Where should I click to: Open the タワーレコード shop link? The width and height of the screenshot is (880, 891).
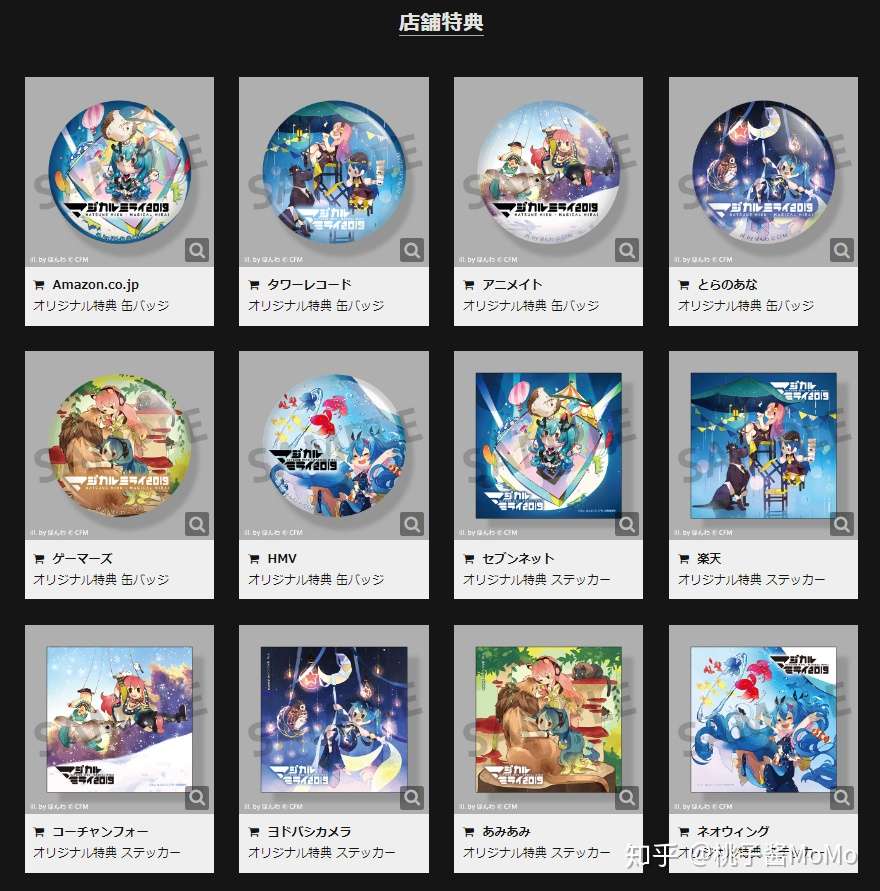pyautogui.click(x=309, y=285)
